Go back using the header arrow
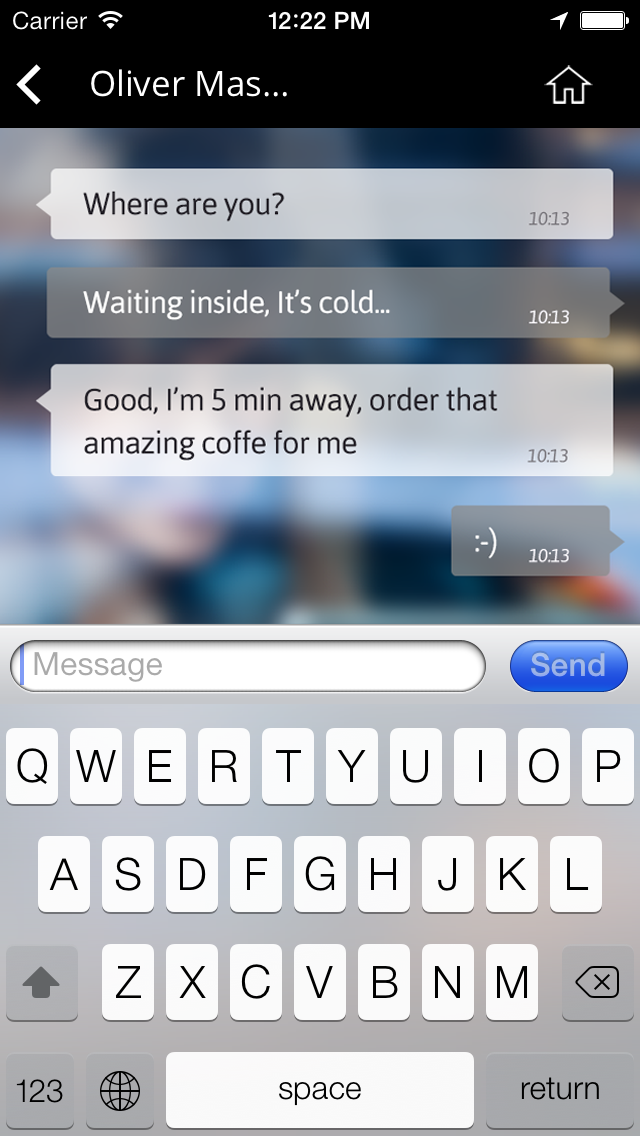This screenshot has width=640, height=1136. coord(30,84)
